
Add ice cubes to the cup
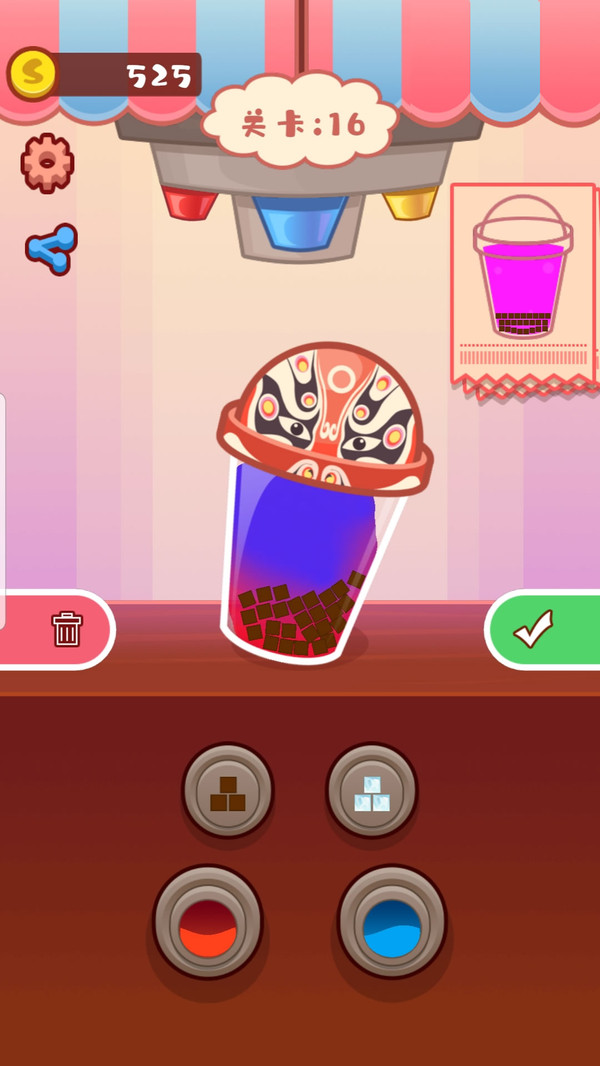tap(372, 791)
